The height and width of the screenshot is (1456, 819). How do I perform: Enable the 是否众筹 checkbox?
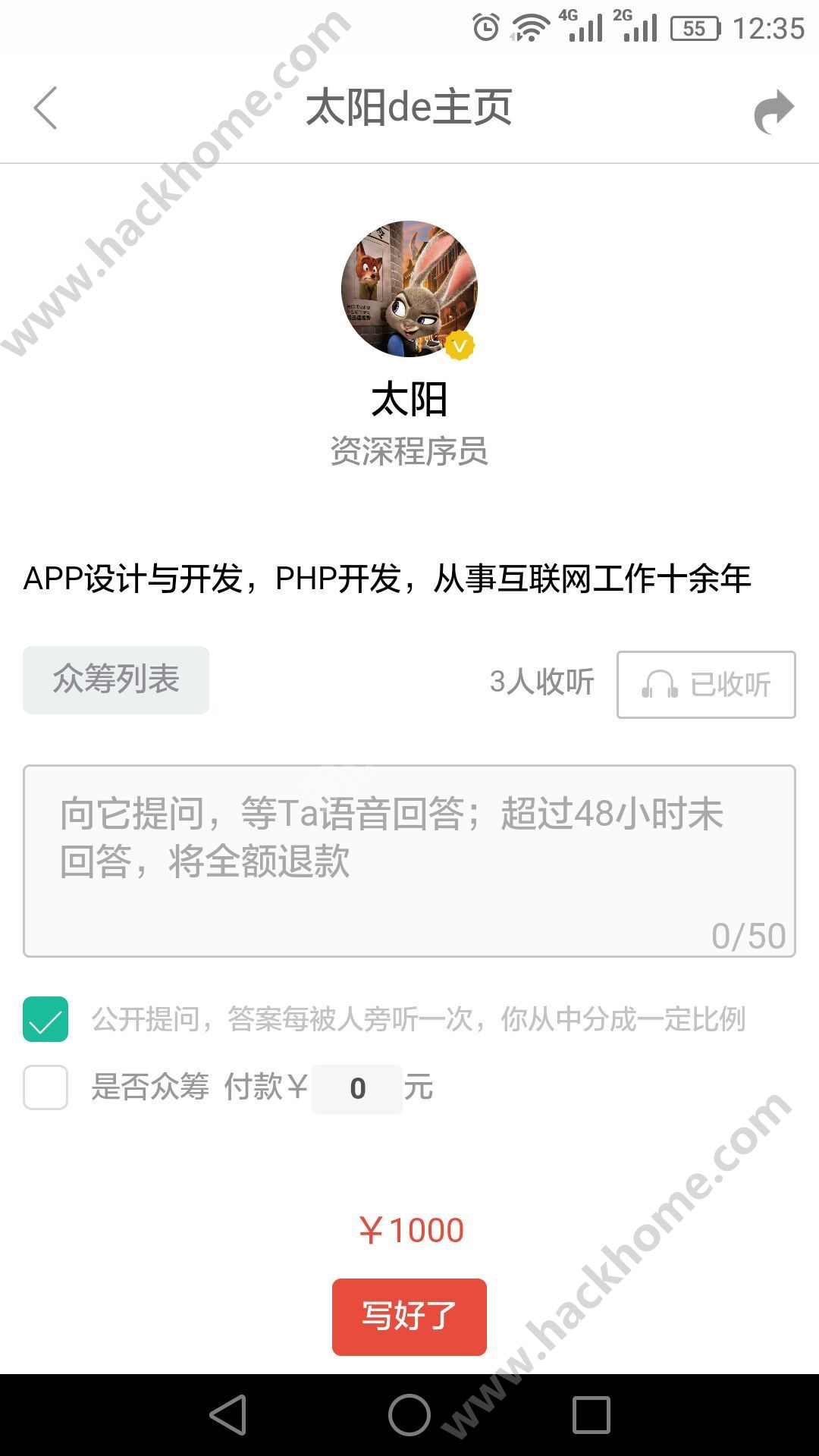coord(45,1087)
